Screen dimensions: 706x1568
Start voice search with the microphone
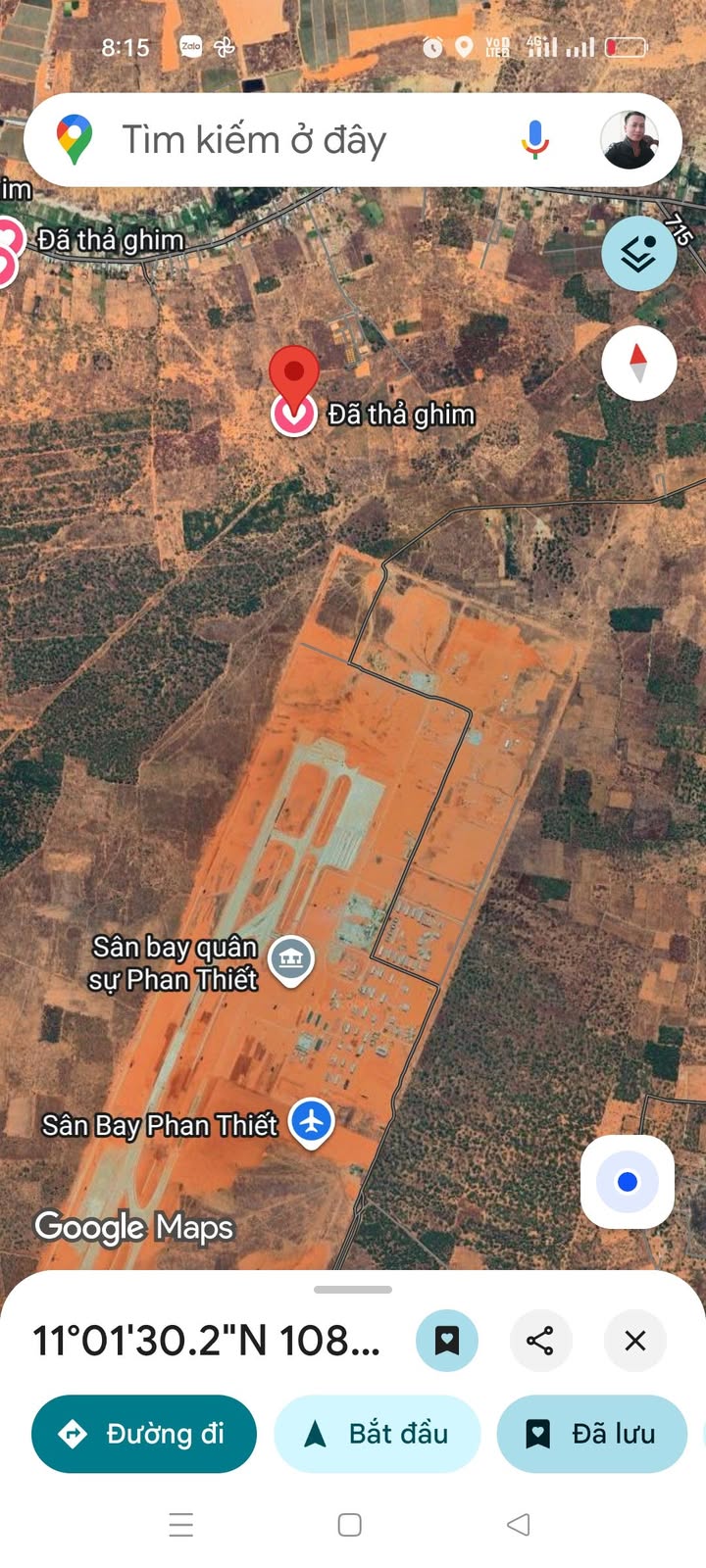(534, 140)
